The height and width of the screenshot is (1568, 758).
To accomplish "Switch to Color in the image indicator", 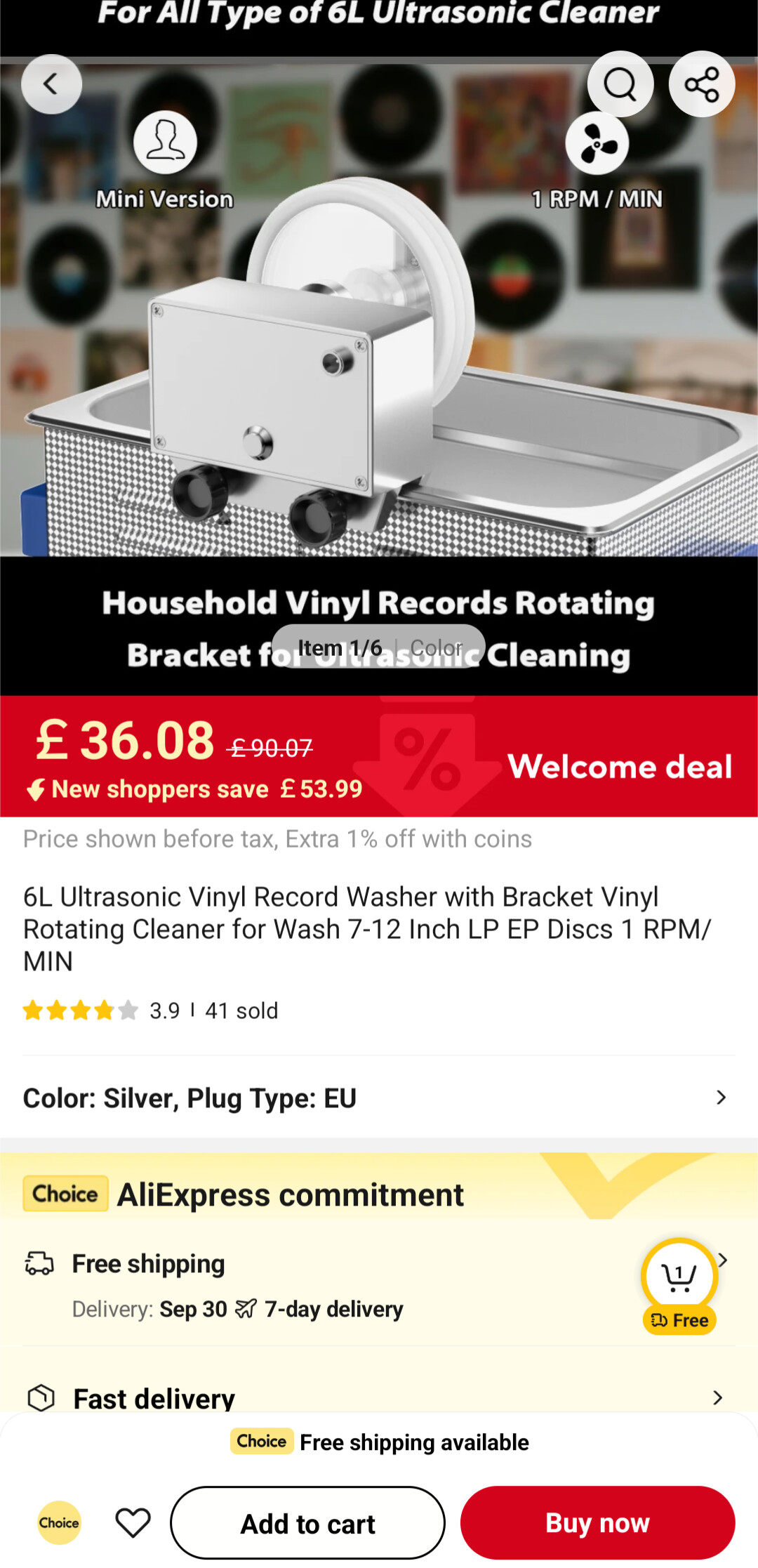I will pos(437,647).
